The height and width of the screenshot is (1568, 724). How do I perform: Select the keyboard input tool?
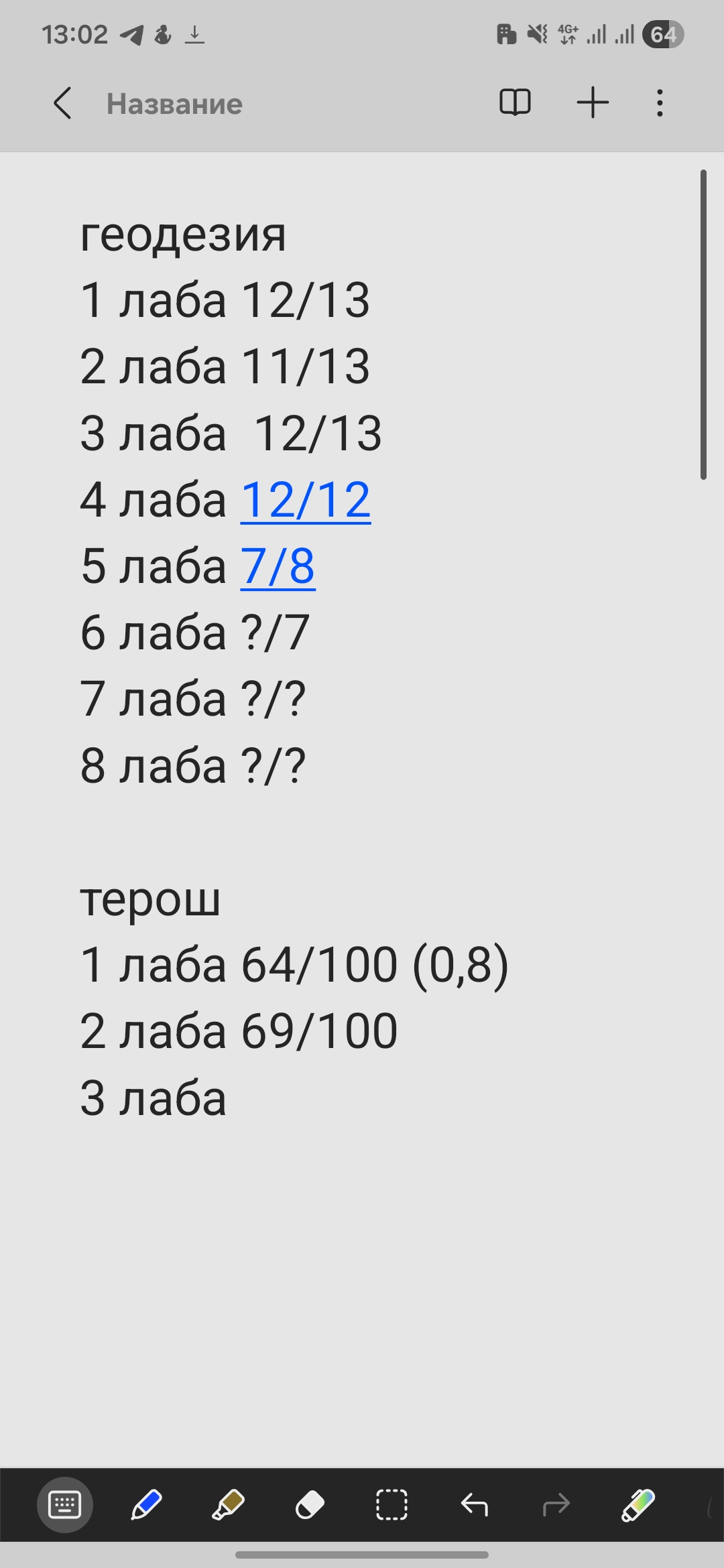tap(65, 1505)
